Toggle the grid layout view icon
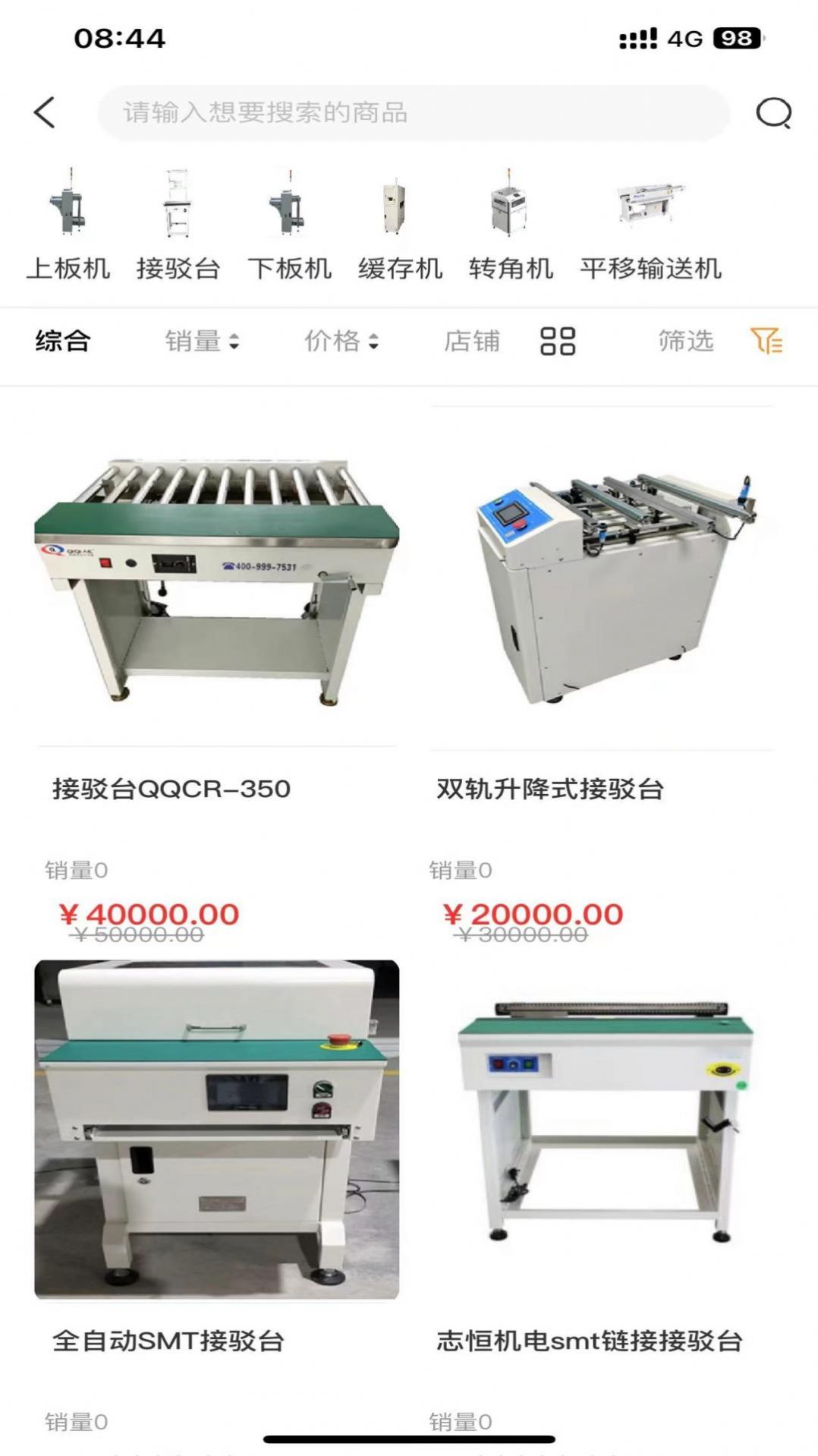Image resolution: width=818 pixels, height=1456 pixels. pyautogui.click(x=558, y=342)
